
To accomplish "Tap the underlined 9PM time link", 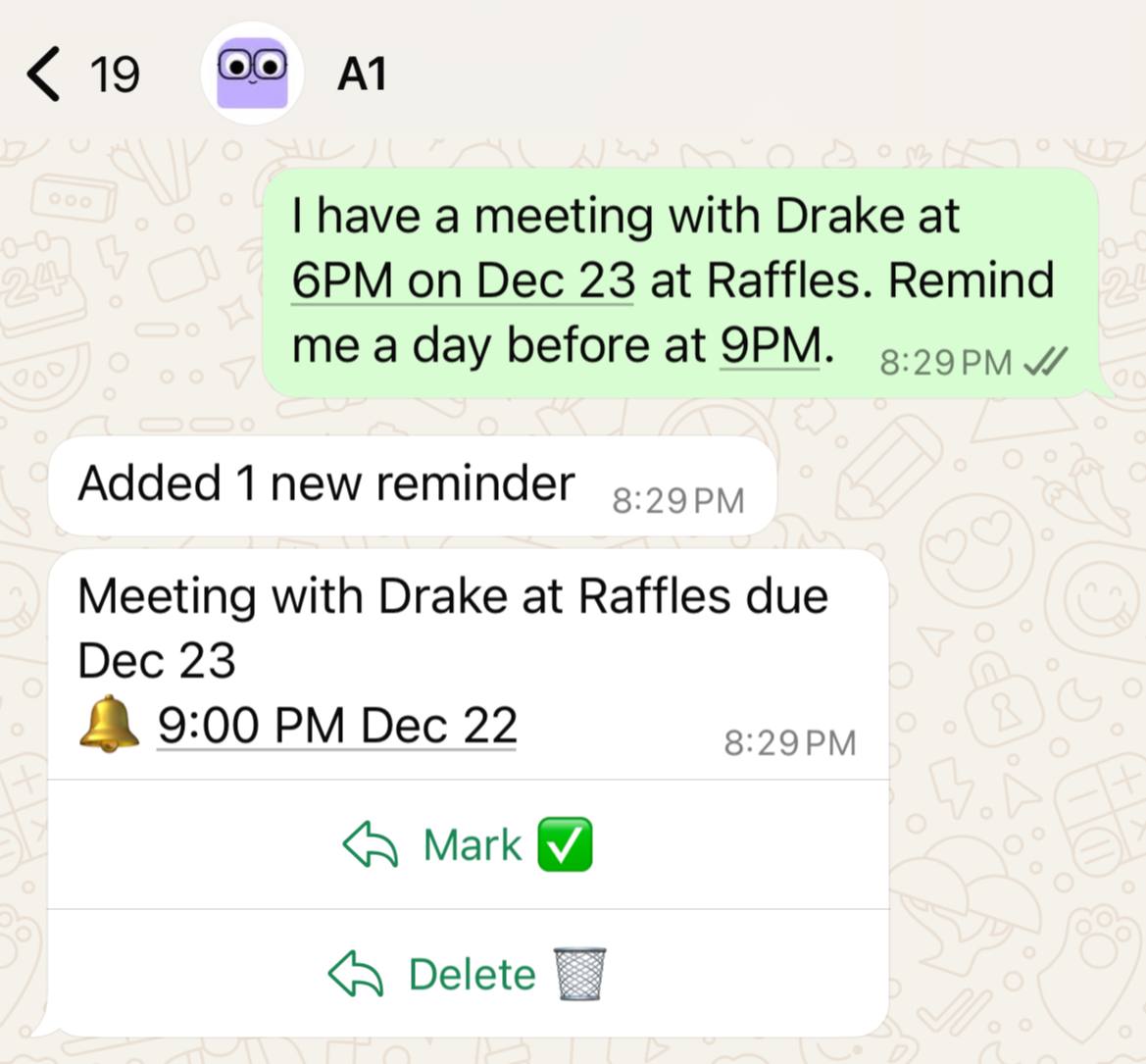I will coord(770,345).
